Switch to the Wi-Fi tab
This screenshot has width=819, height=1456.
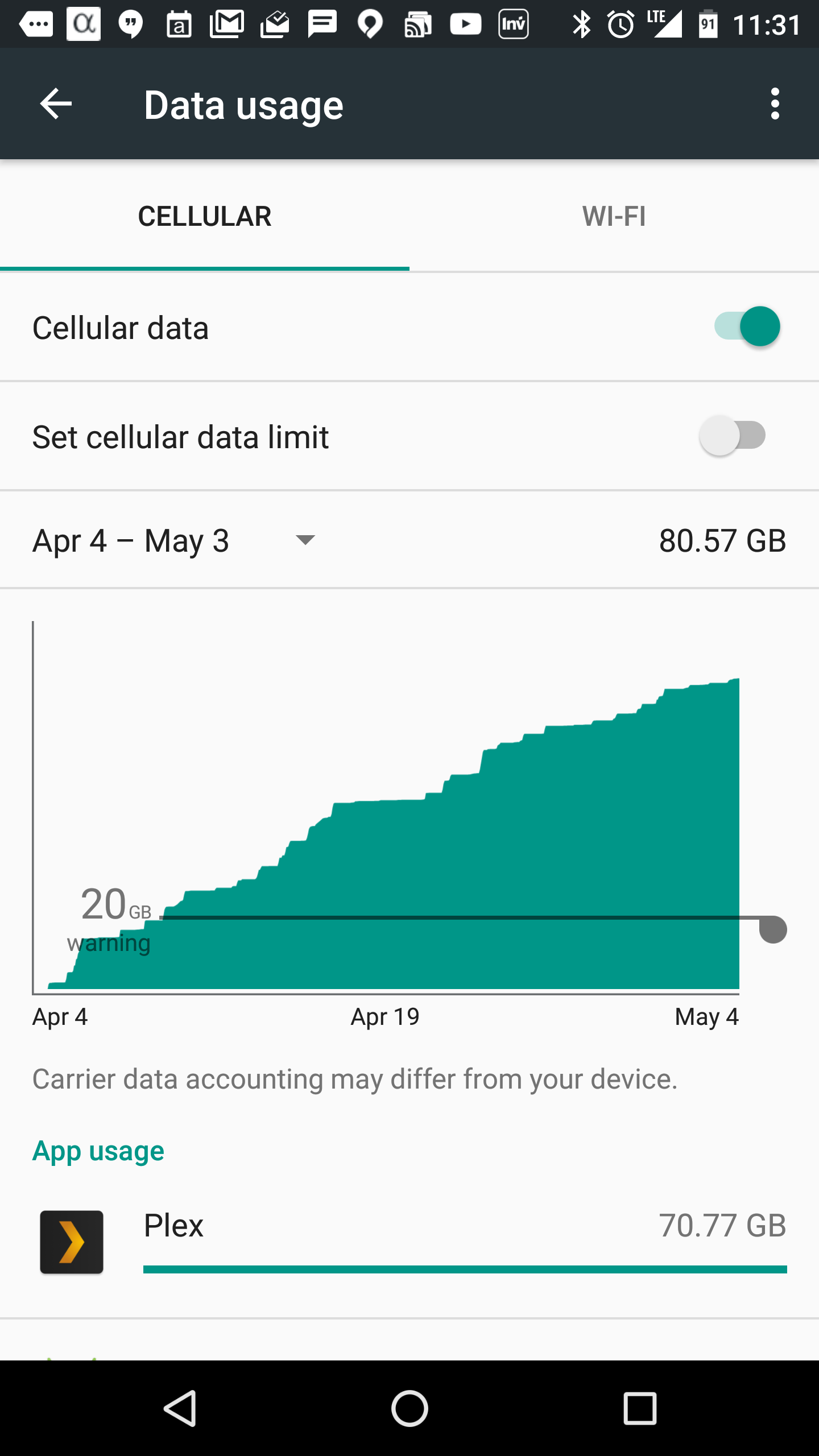click(x=614, y=217)
